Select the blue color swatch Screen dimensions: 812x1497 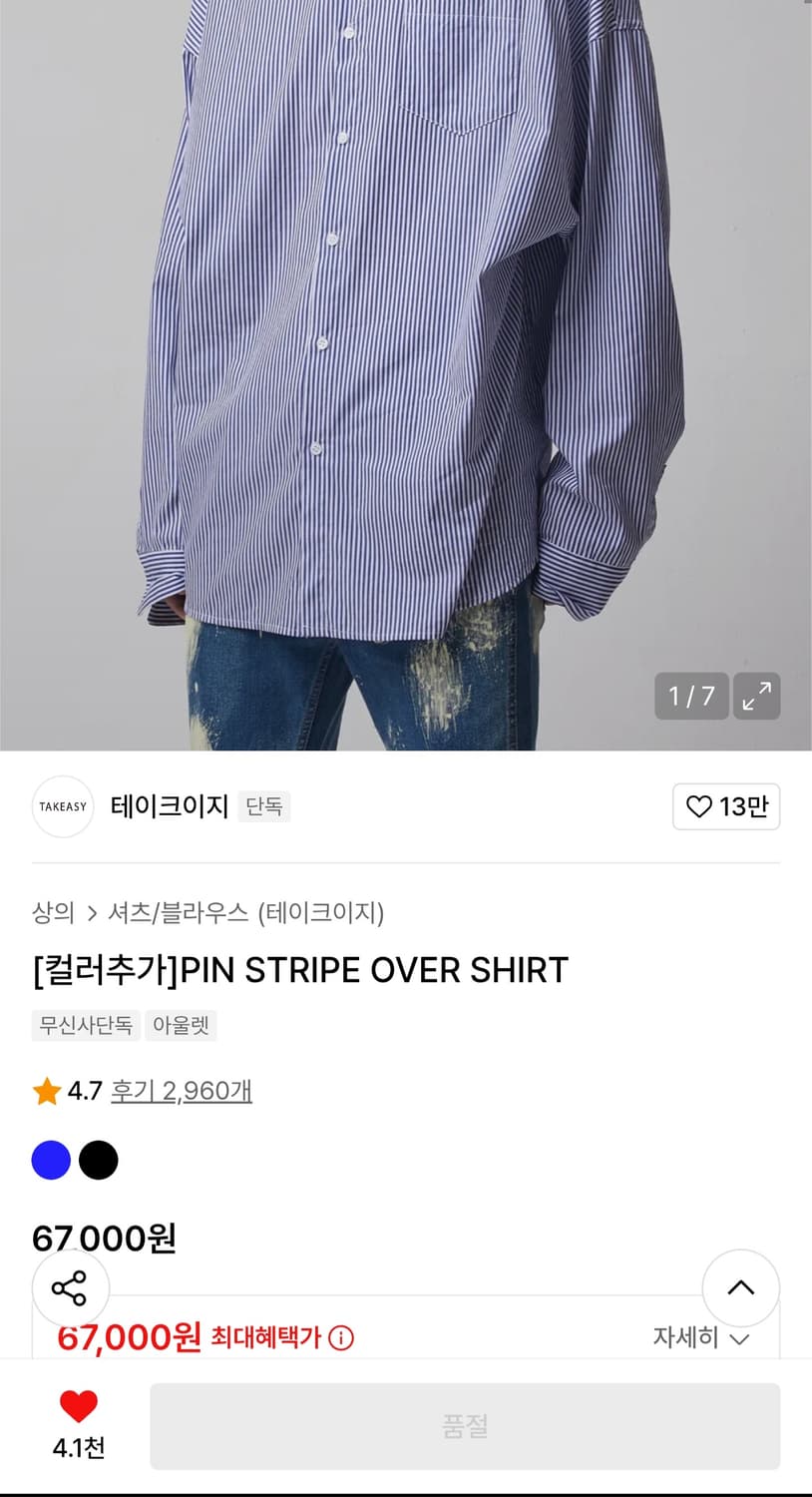51,1160
